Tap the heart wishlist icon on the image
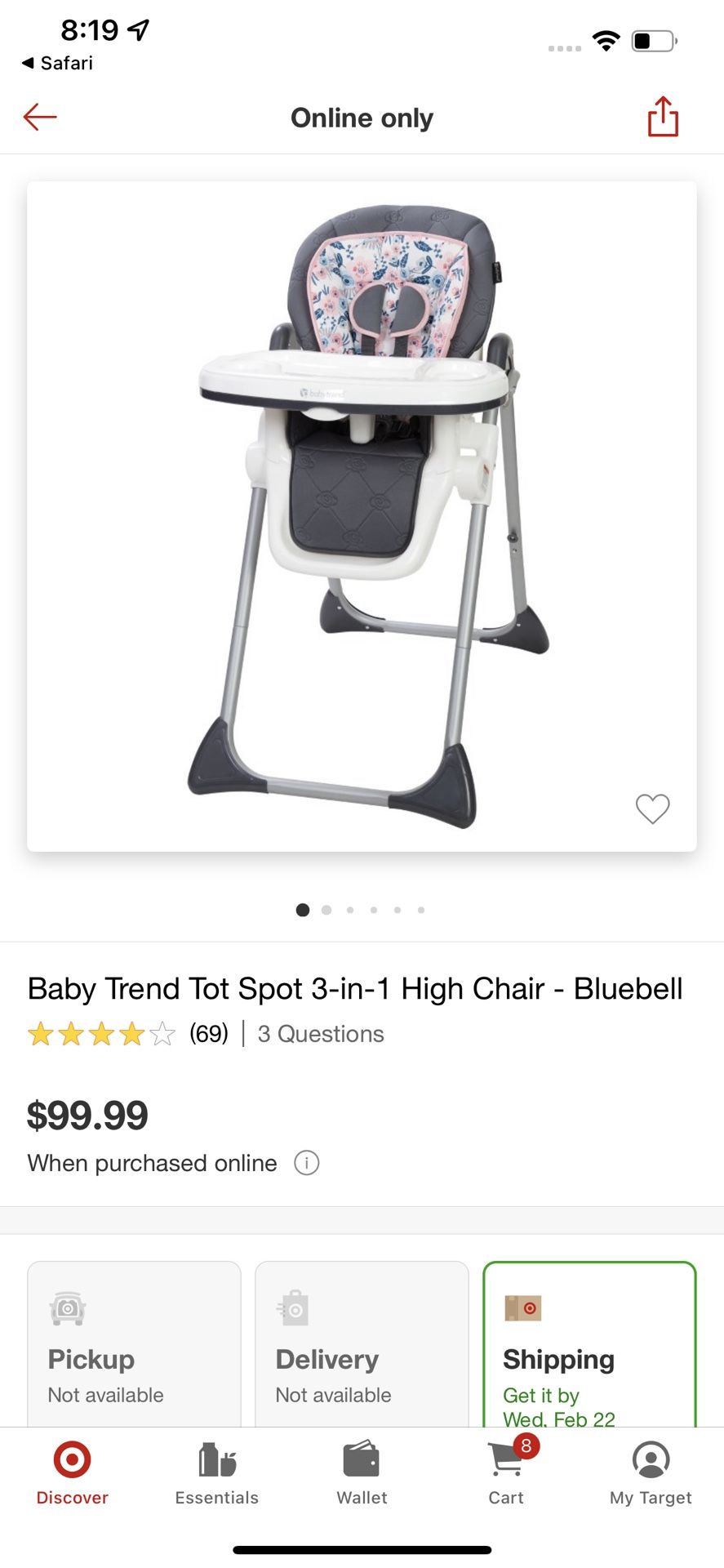 click(x=651, y=809)
